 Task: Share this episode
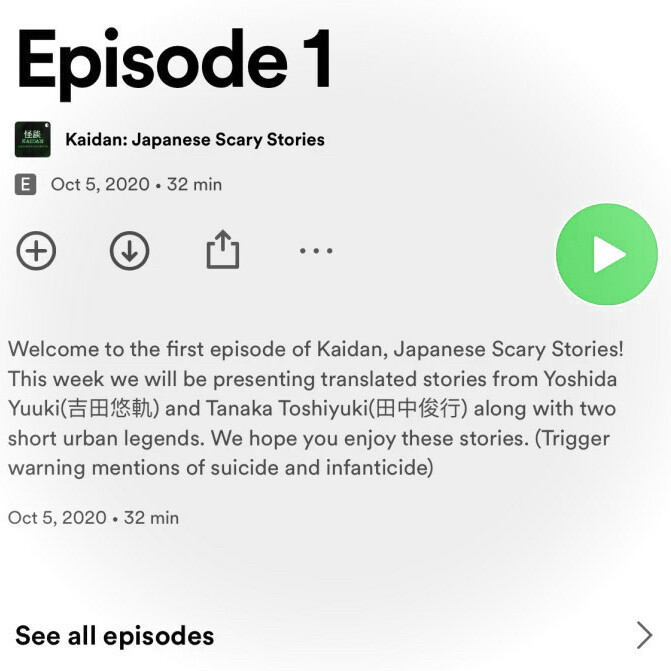tap(223, 250)
